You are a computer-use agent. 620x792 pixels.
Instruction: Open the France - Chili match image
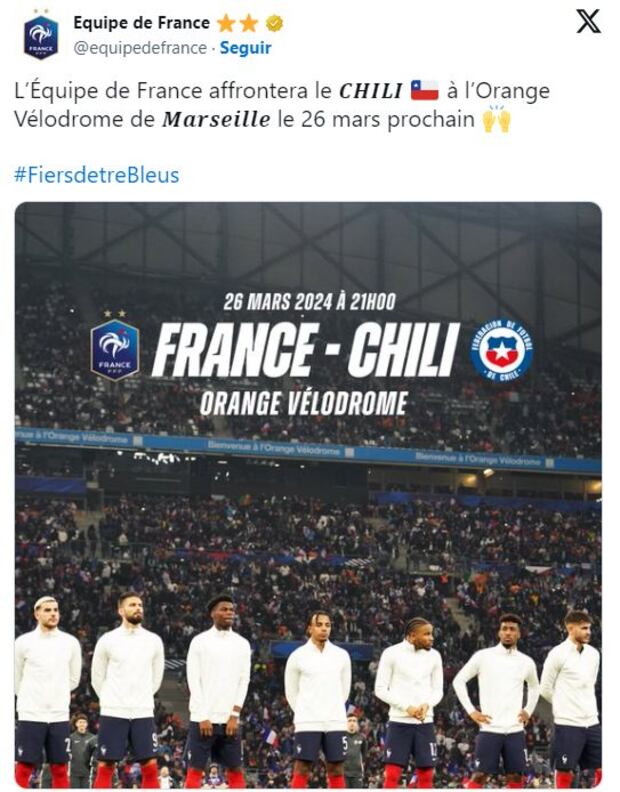308,495
